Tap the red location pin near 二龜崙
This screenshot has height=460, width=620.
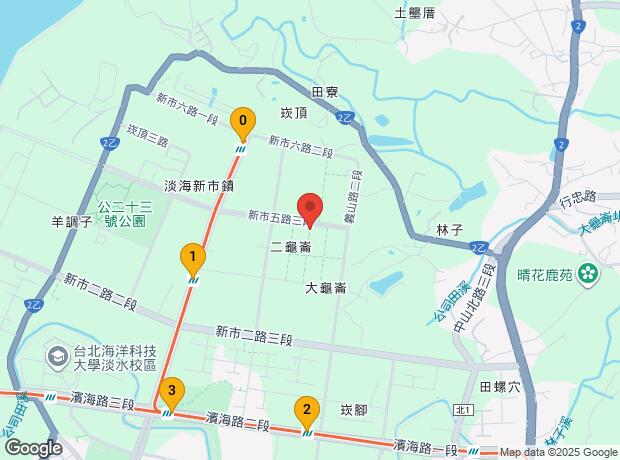(x=310, y=209)
